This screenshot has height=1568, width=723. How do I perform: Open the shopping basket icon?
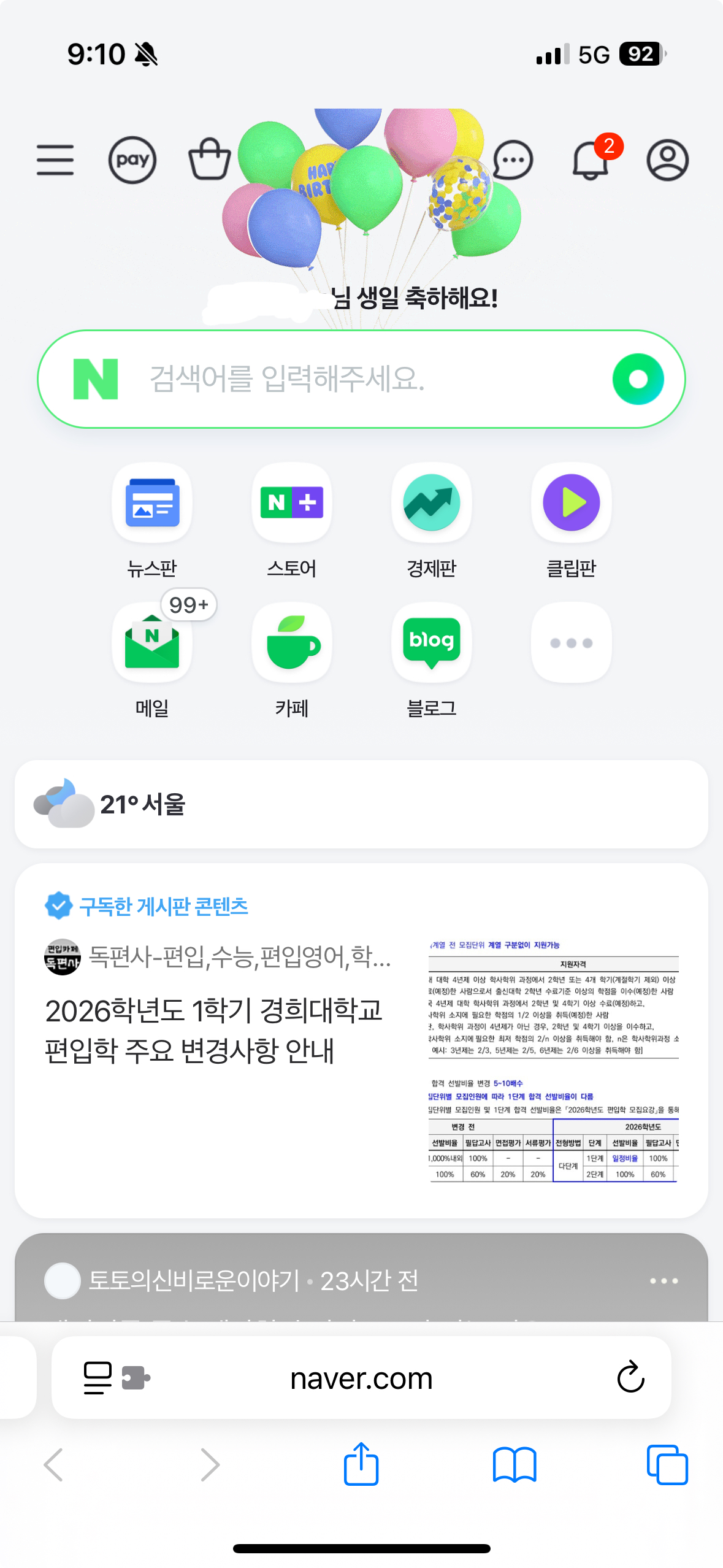210,159
